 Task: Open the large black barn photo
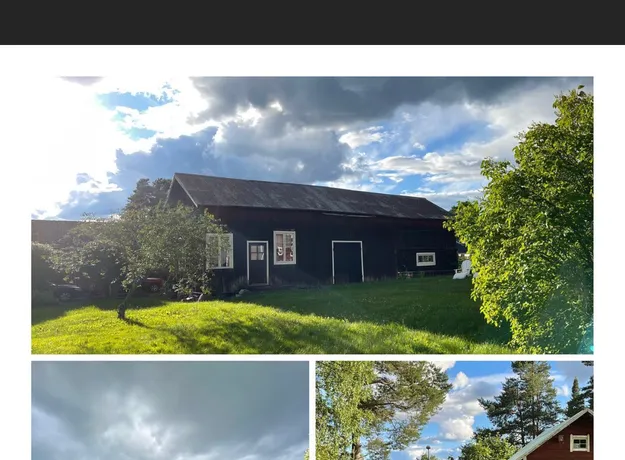312,215
